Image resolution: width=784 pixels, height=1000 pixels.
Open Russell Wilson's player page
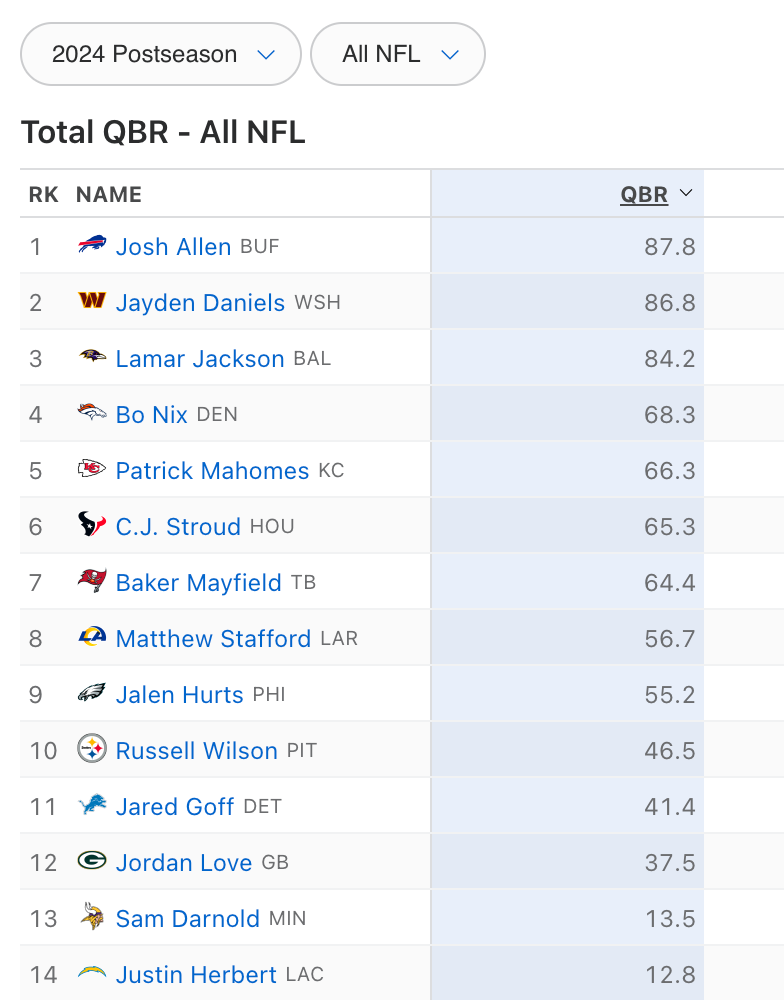(196, 751)
